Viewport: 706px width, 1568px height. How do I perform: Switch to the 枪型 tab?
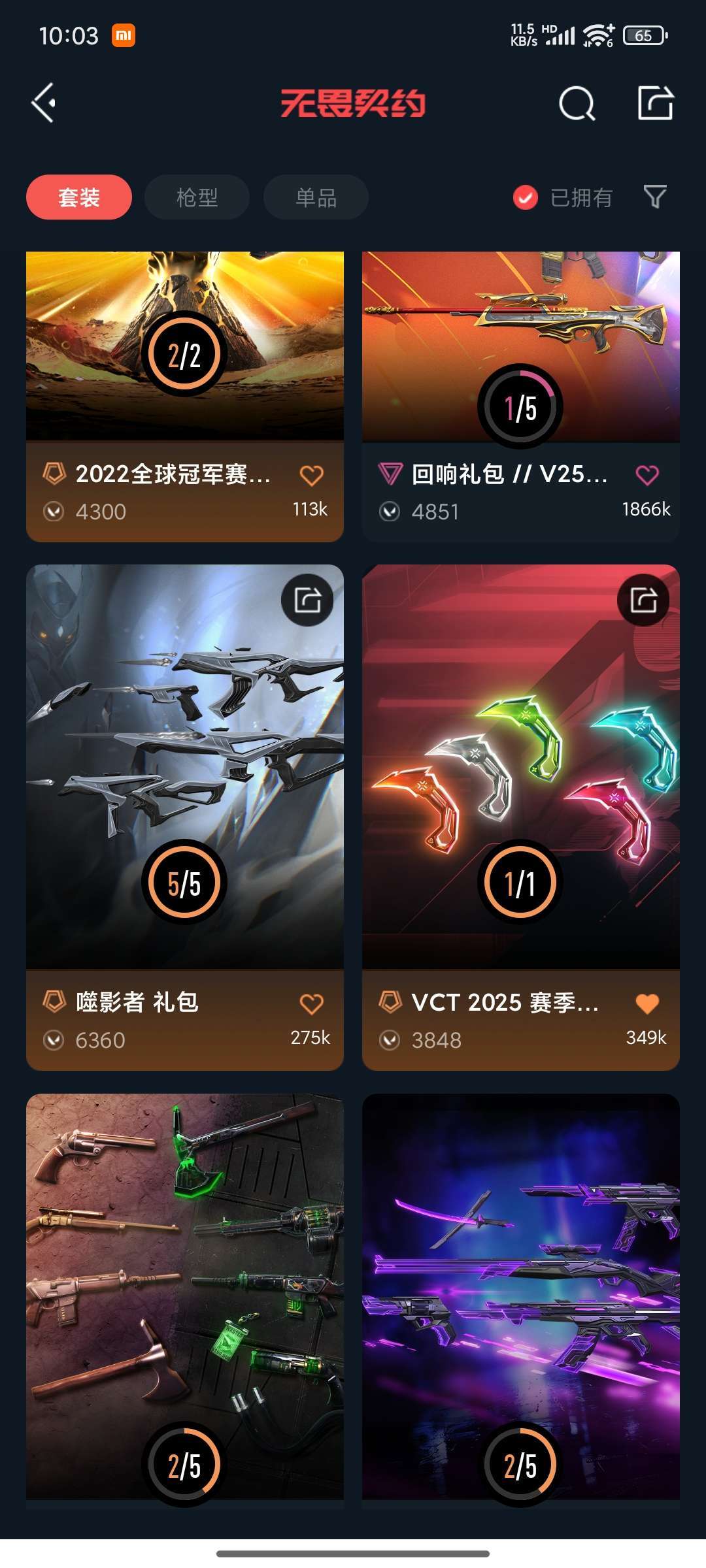coord(197,197)
